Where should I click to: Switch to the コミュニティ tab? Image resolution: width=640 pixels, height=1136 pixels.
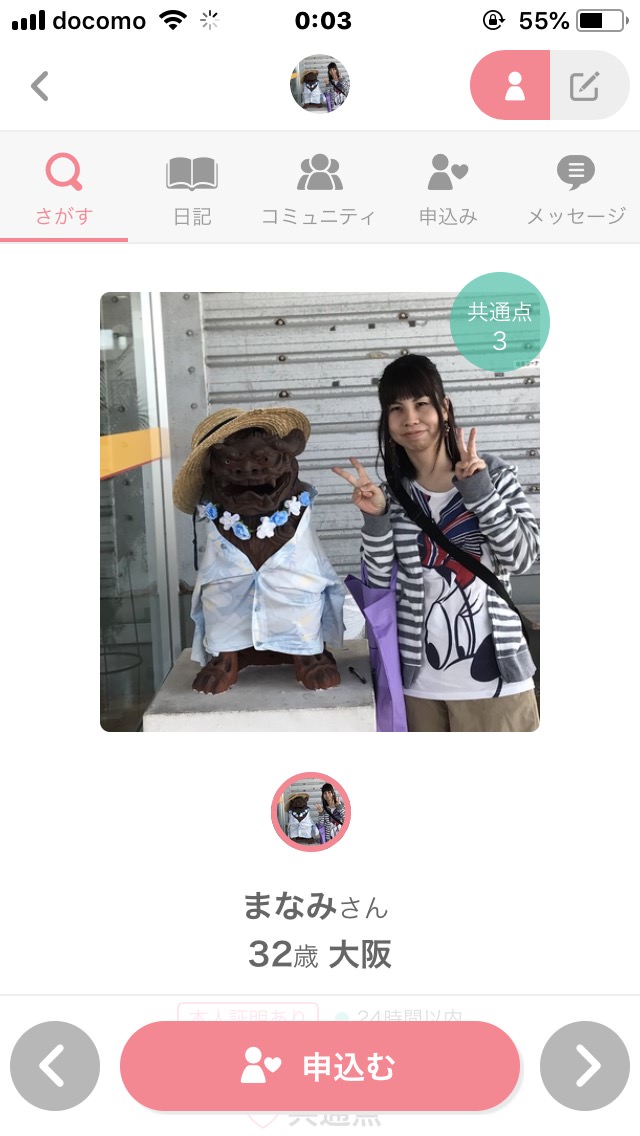[320, 188]
